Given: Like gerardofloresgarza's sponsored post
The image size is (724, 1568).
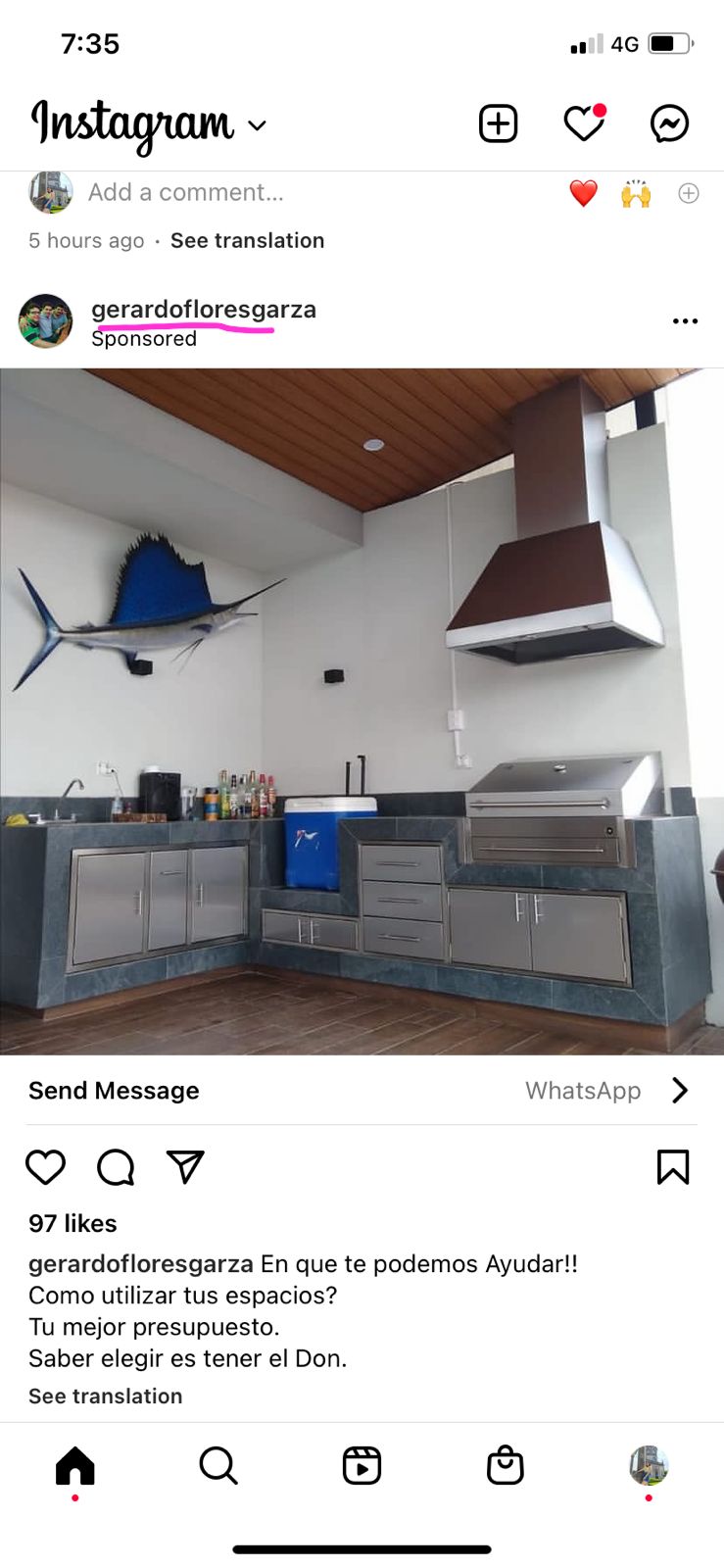Looking at the screenshot, I should click(x=45, y=1167).
